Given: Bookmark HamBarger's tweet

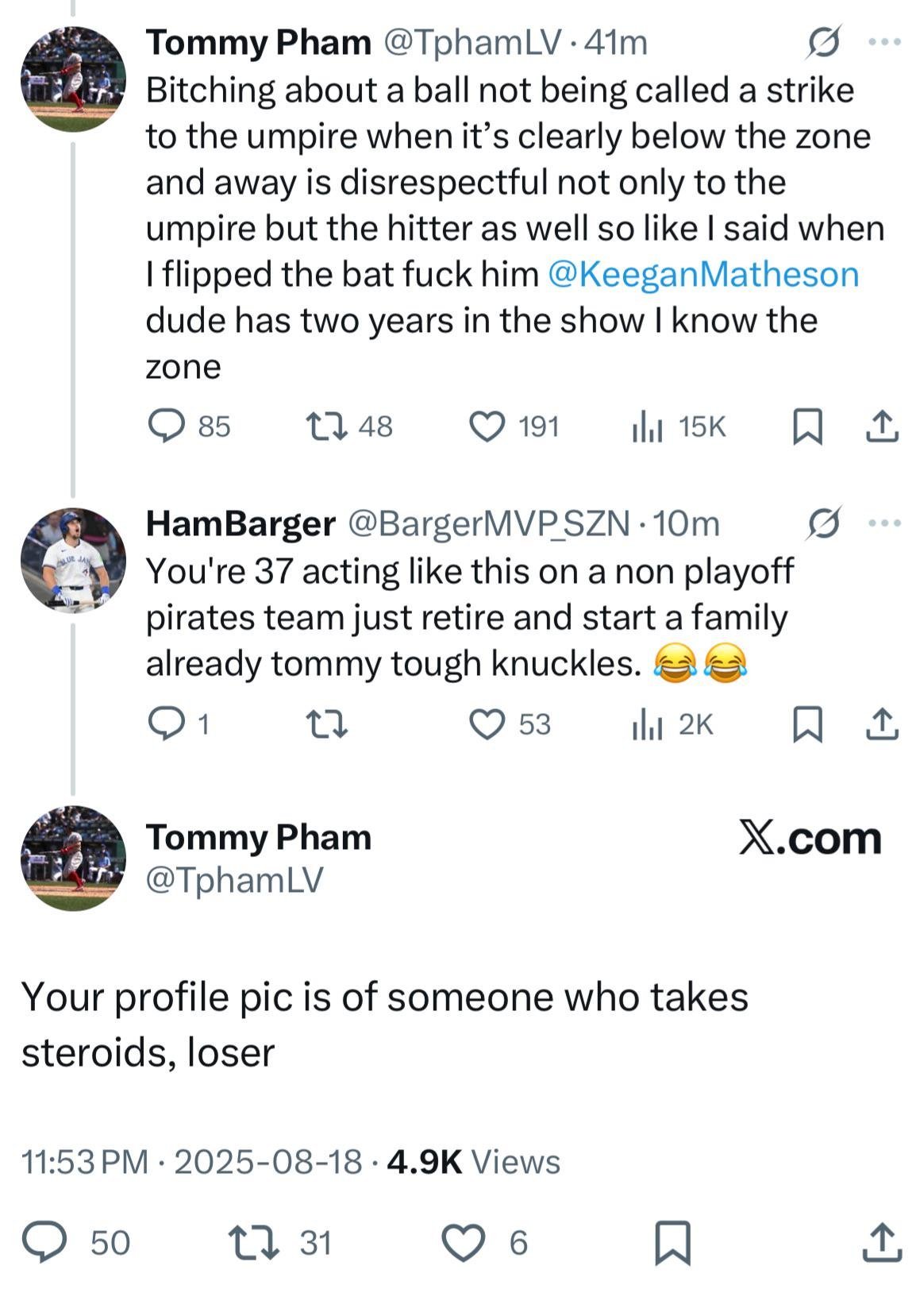Looking at the screenshot, I should pos(806,724).
